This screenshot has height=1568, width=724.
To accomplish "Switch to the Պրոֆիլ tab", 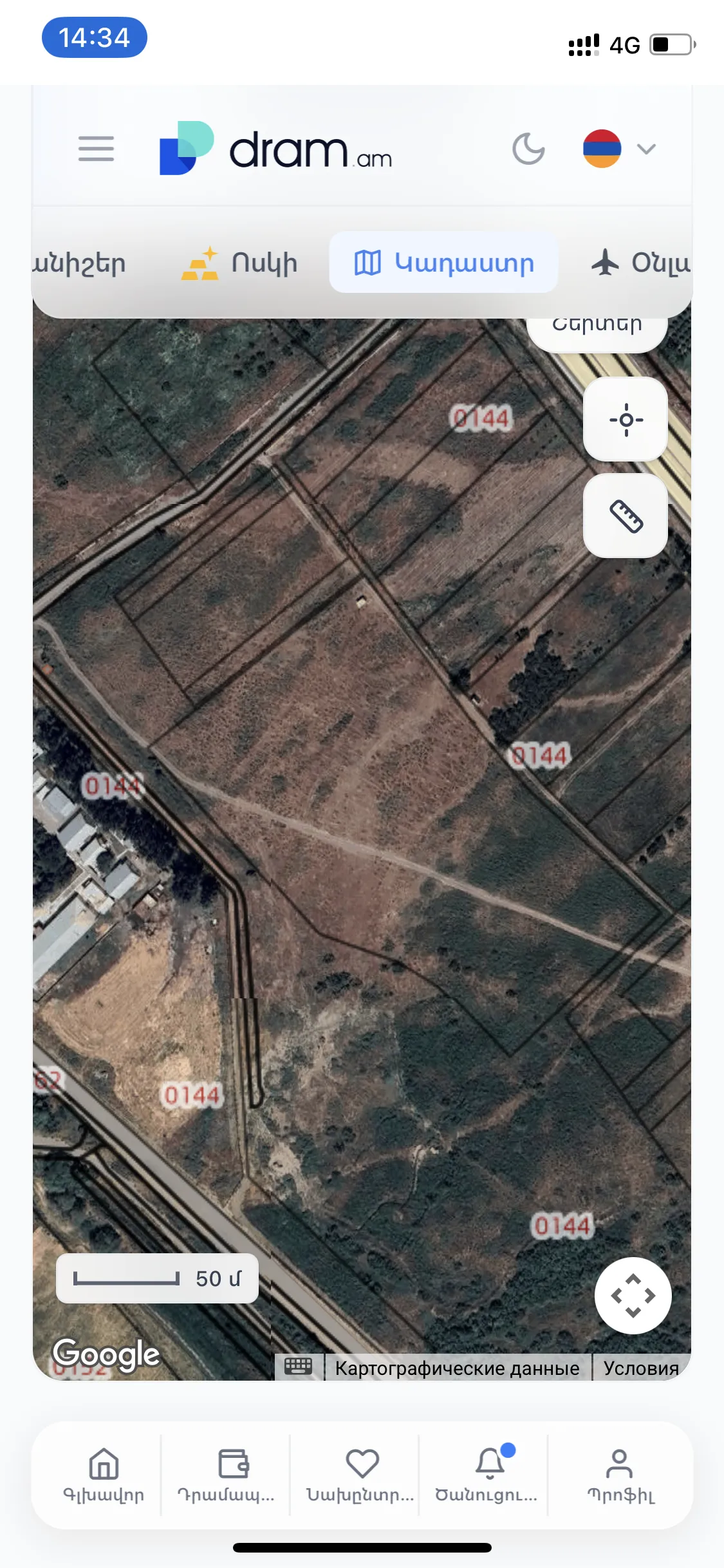I will pyautogui.click(x=620, y=1475).
